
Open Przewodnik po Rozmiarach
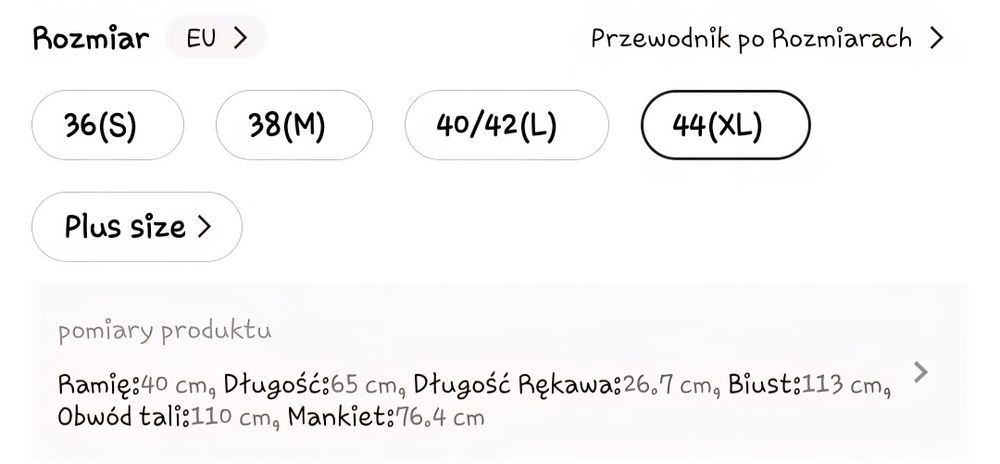[767, 39]
